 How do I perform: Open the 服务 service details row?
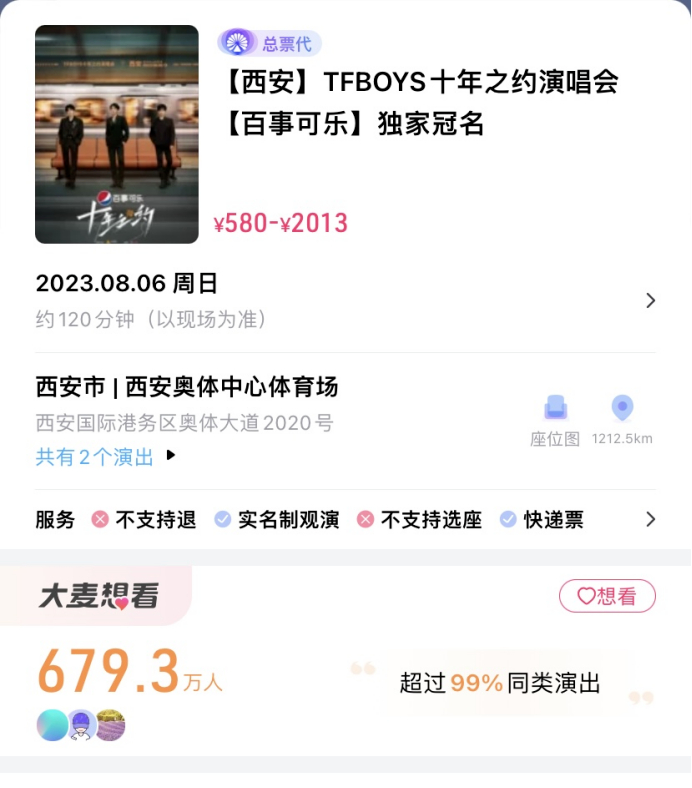pyautogui.click(x=345, y=519)
